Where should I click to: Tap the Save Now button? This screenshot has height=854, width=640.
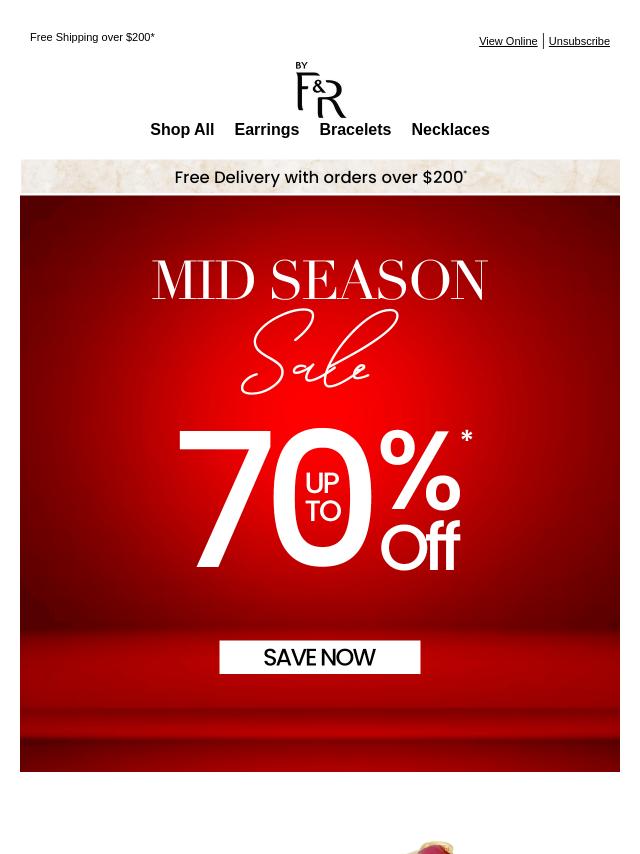point(320,657)
